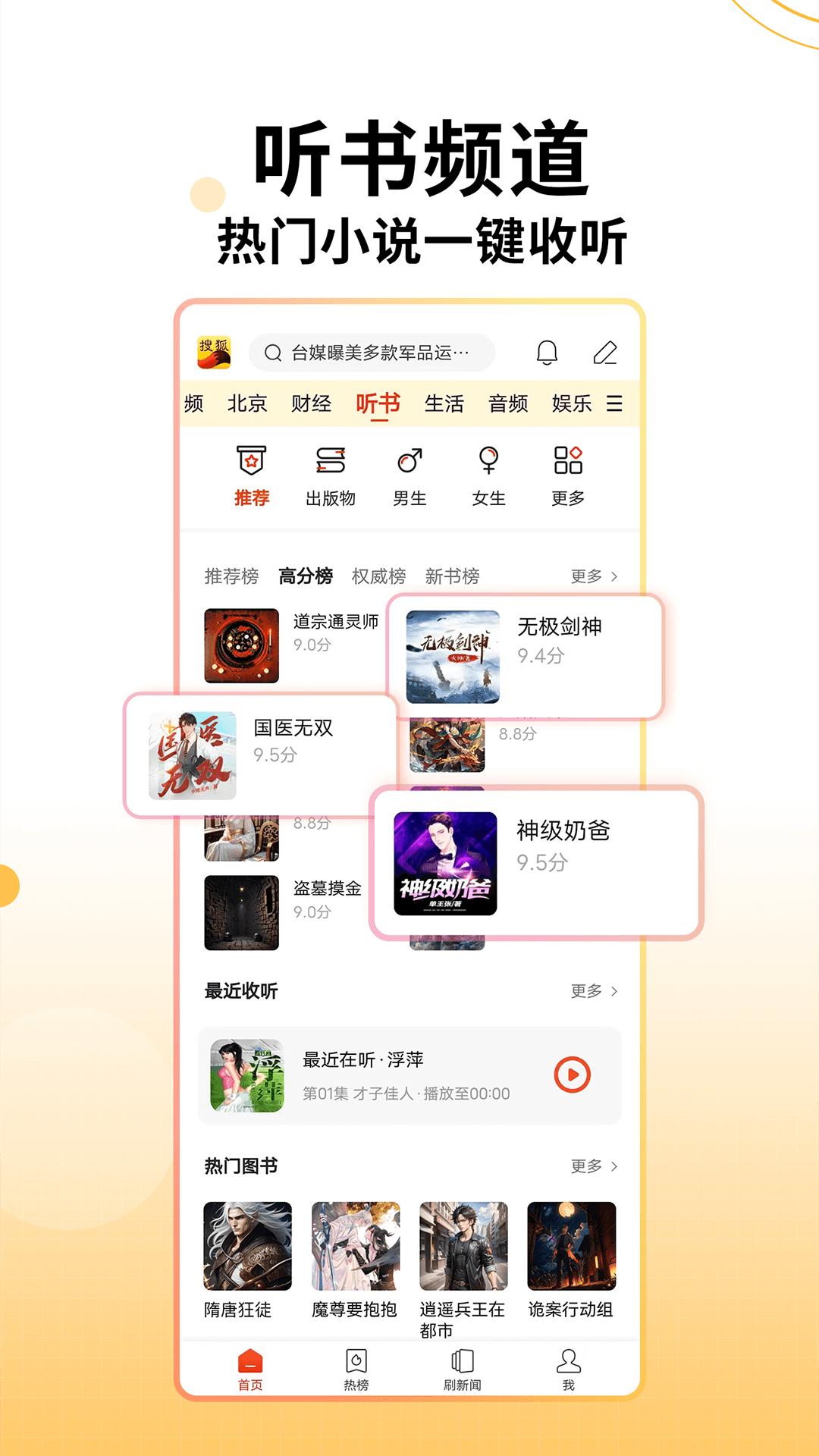Open the channel hamburger menu

(616, 404)
